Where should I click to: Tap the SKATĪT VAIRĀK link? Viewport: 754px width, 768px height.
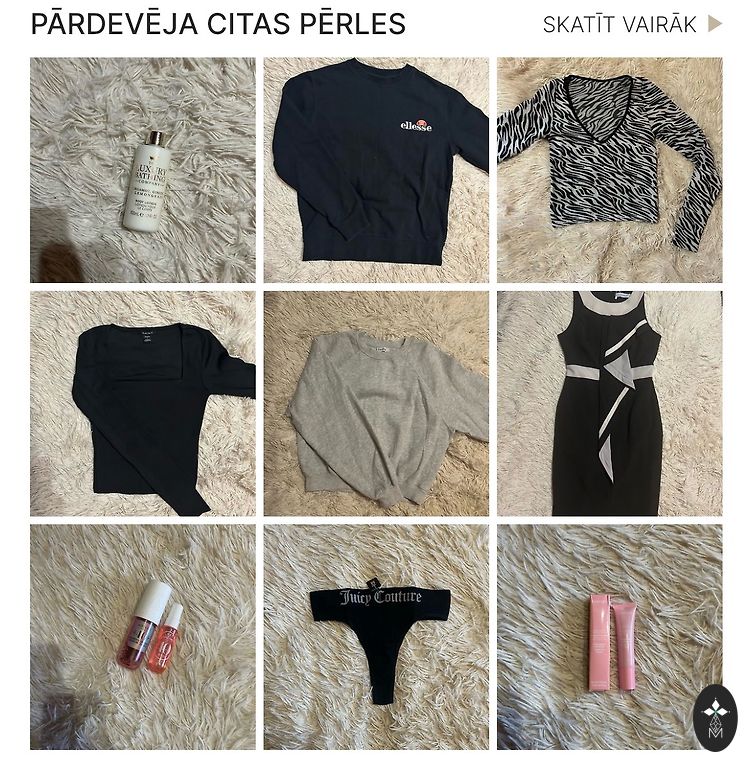coord(631,25)
